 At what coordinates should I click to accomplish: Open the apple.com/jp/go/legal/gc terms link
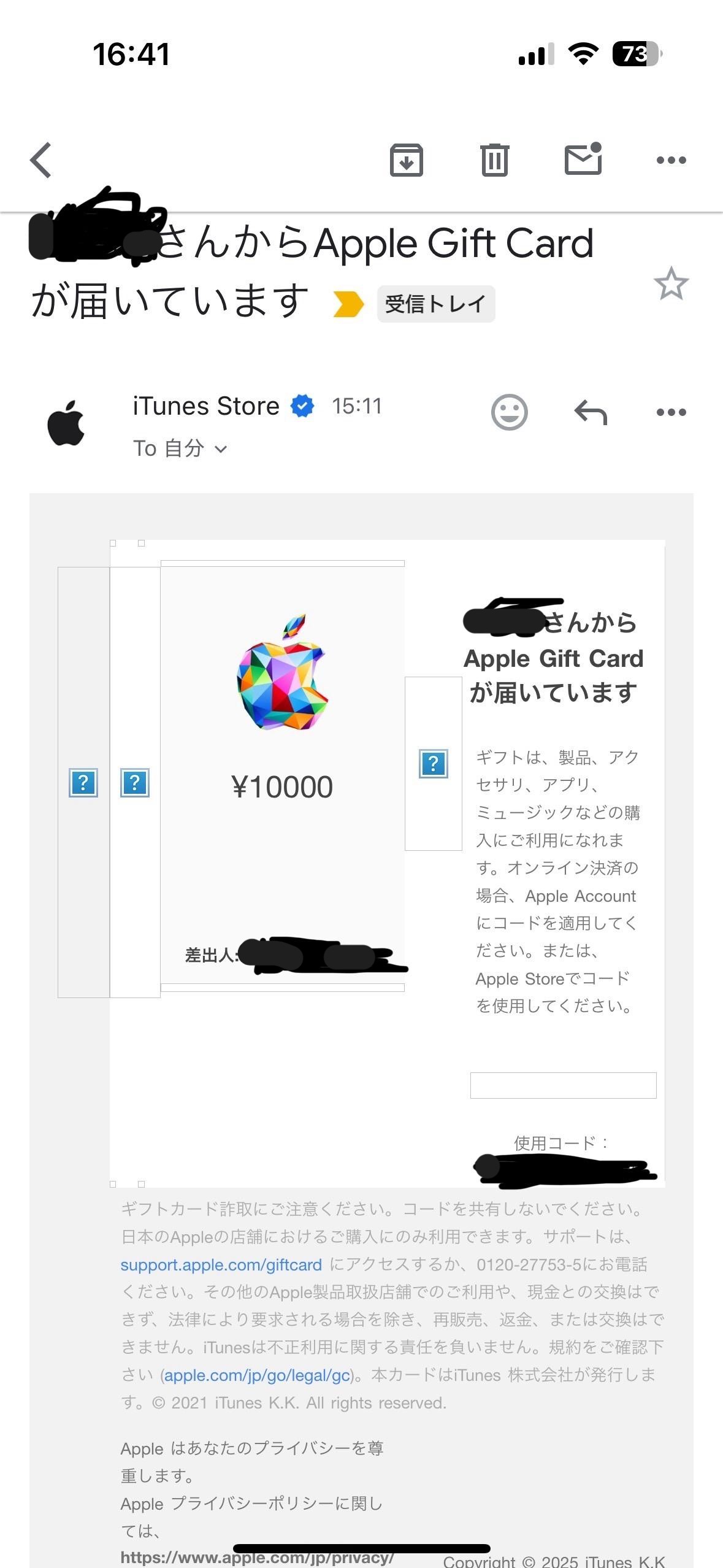click(x=257, y=1375)
